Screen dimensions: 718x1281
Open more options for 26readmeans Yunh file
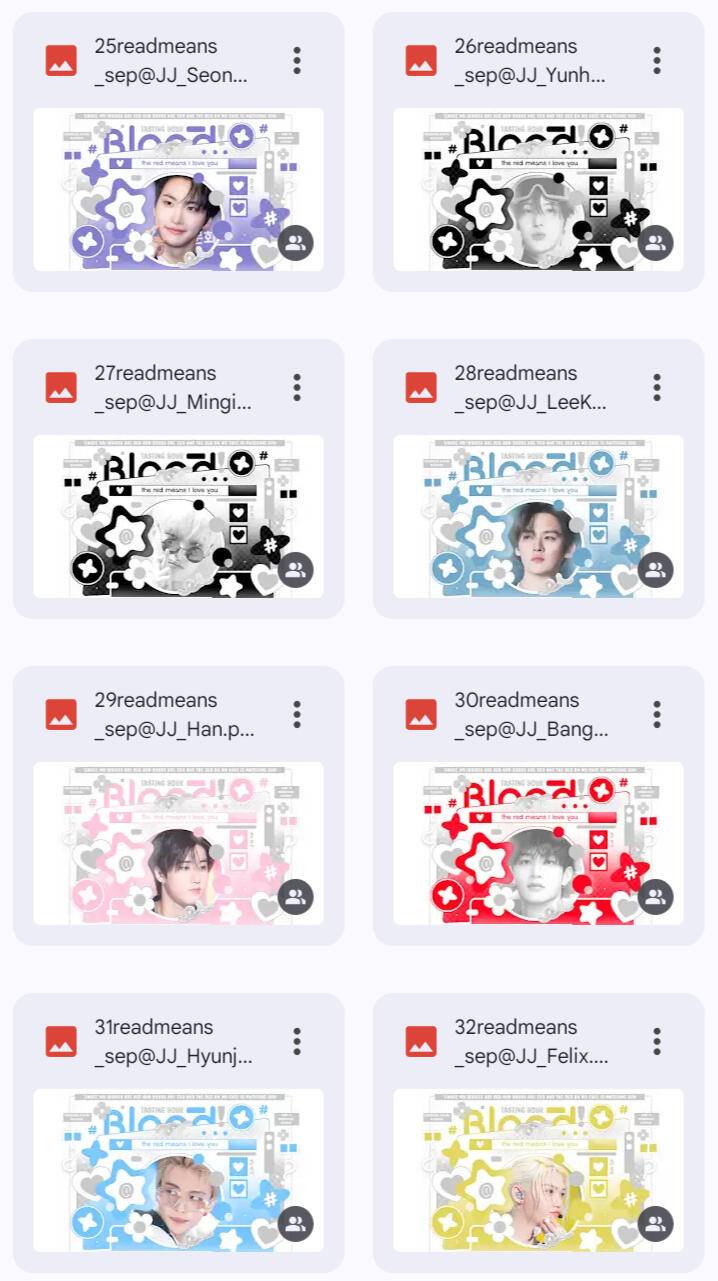coord(657,60)
